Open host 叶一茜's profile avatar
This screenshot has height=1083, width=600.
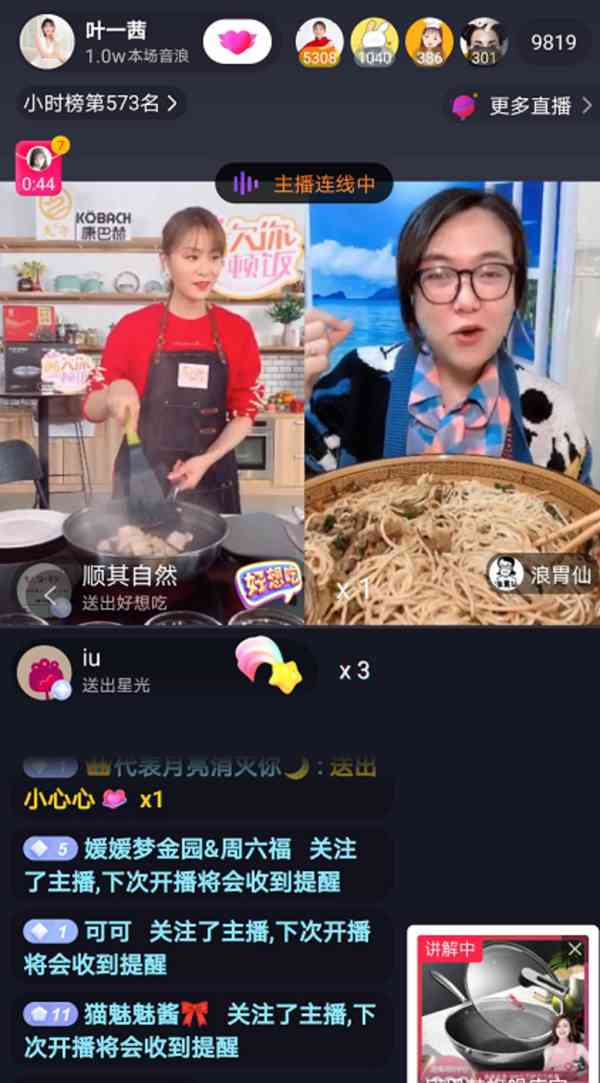pos(46,42)
